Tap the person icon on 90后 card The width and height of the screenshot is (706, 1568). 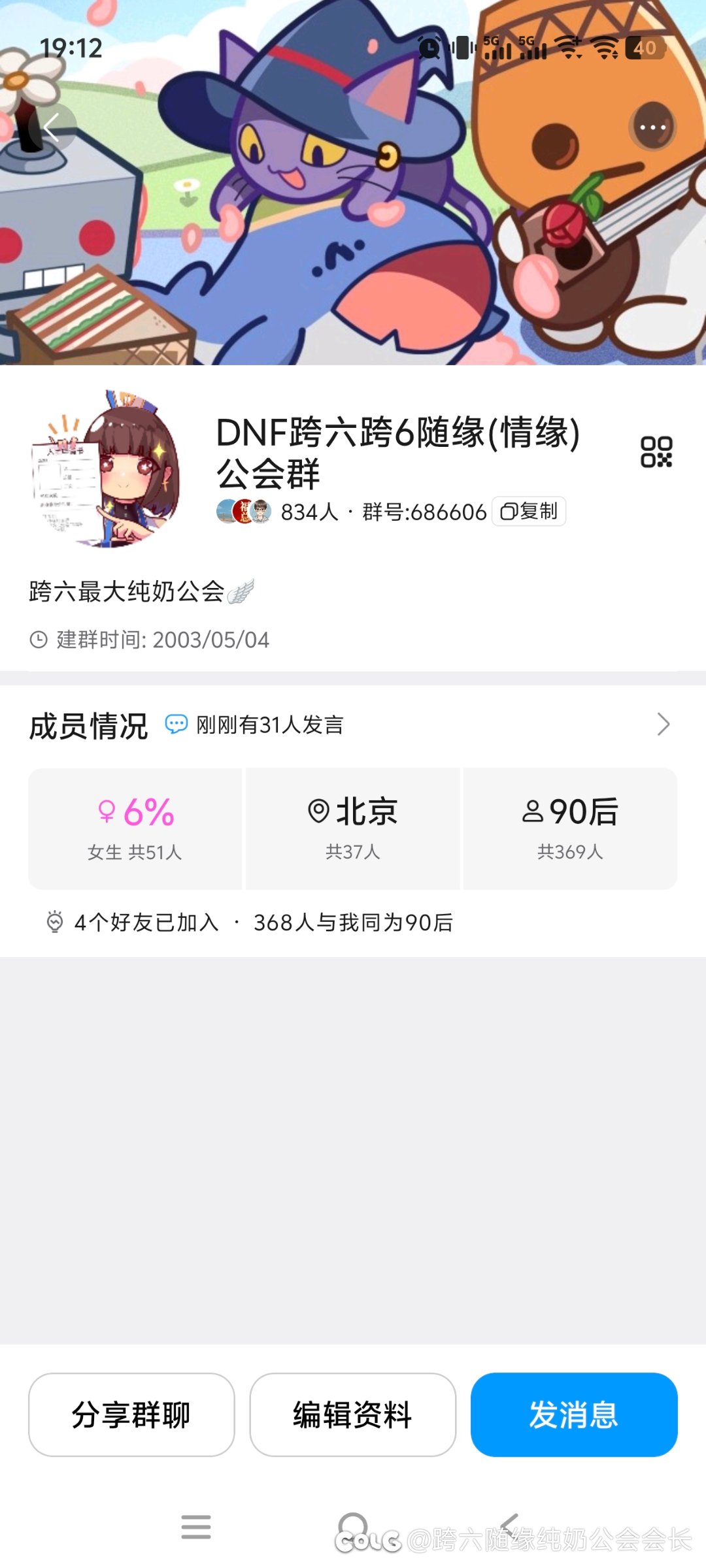coord(533,811)
